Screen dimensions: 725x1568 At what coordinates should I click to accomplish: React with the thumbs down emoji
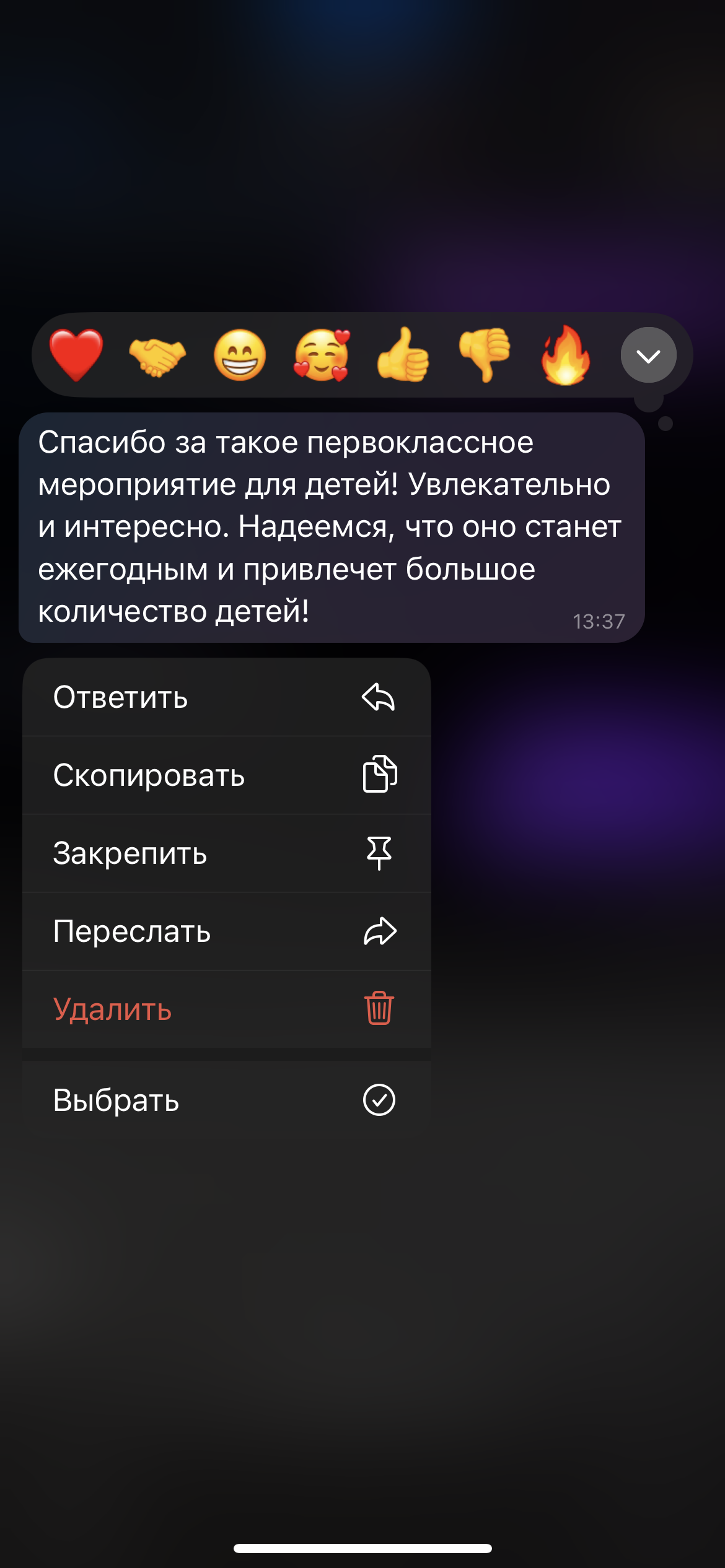pyautogui.click(x=485, y=355)
